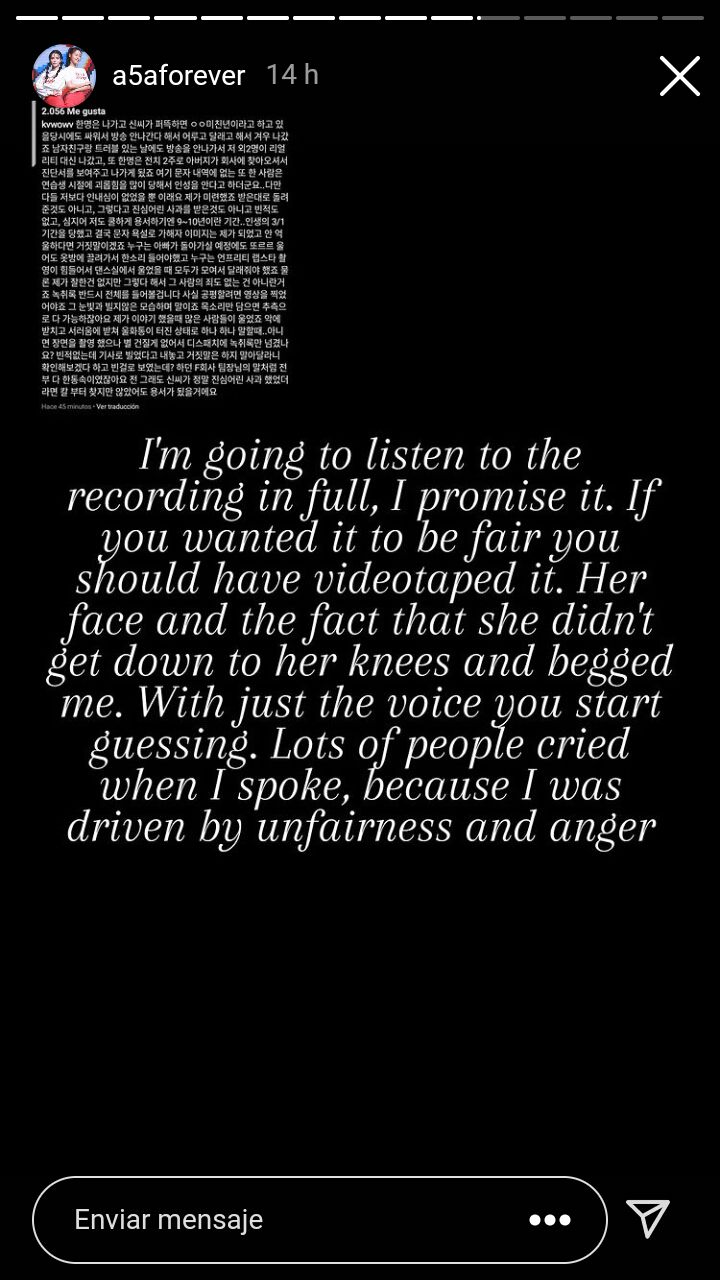The width and height of the screenshot is (720, 1280).
Task: Open the three-dot story options
Action: pos(549,1220)
